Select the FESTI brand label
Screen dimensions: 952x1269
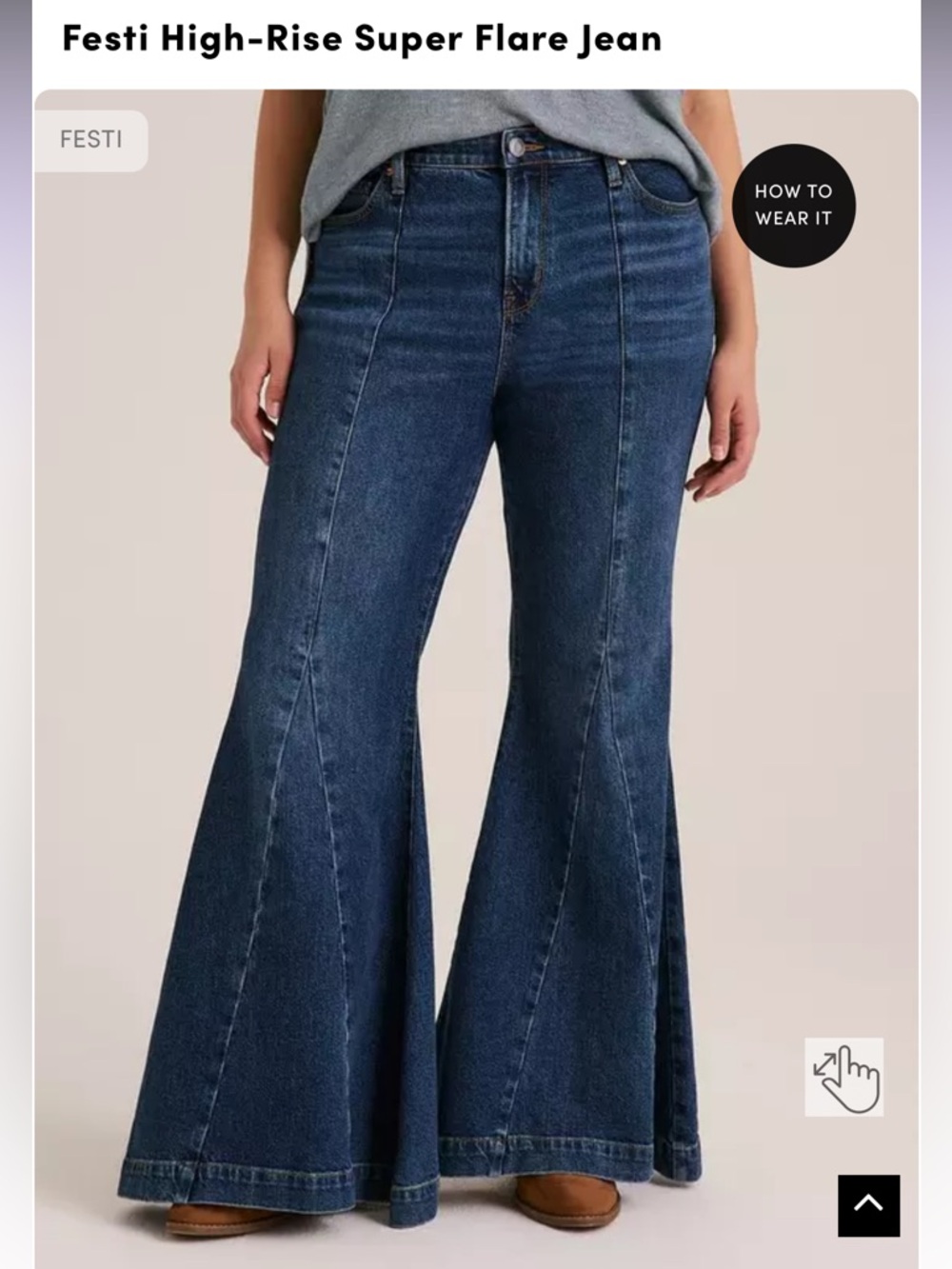(x=90, y=138)
